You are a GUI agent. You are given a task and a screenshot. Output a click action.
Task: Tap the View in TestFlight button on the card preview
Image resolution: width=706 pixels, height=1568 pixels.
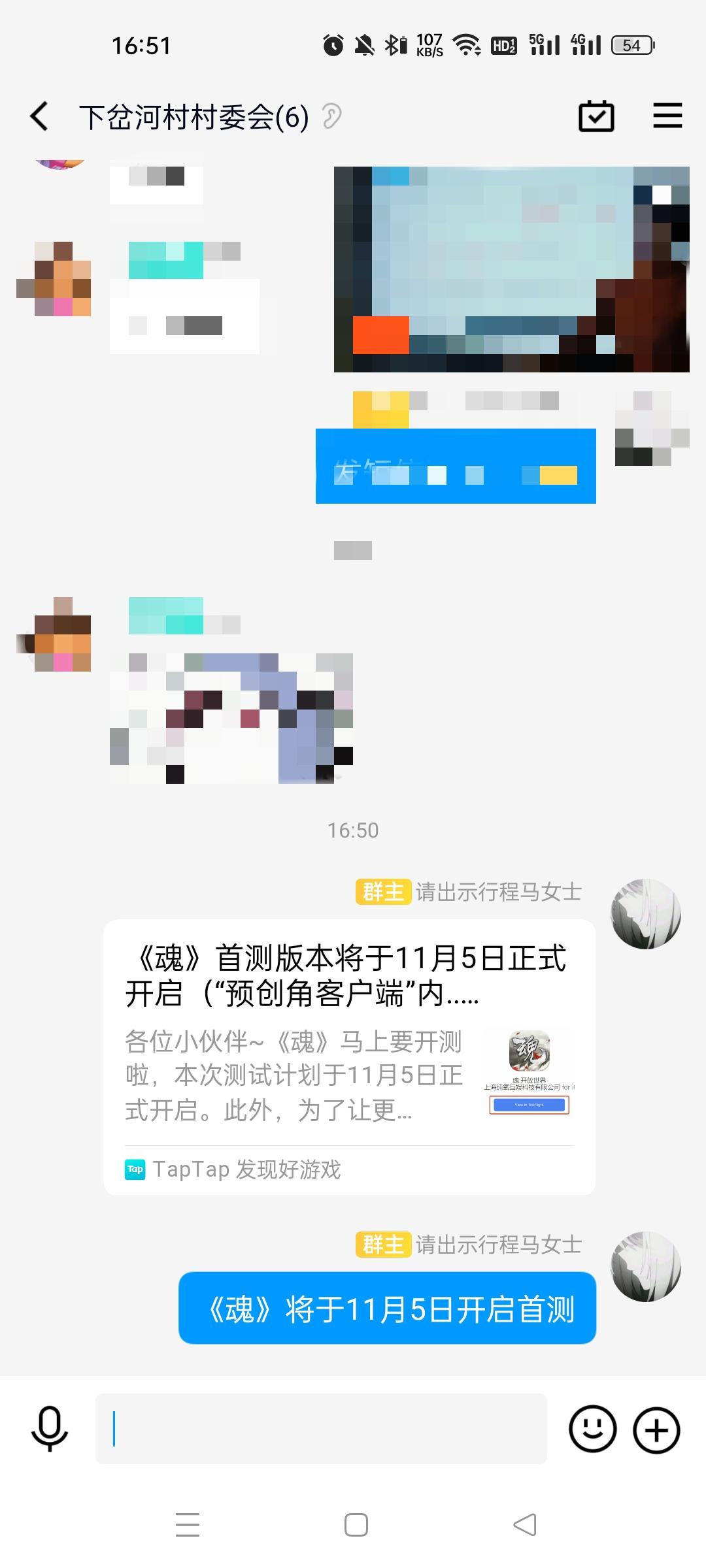click(x=530, y=1105)
